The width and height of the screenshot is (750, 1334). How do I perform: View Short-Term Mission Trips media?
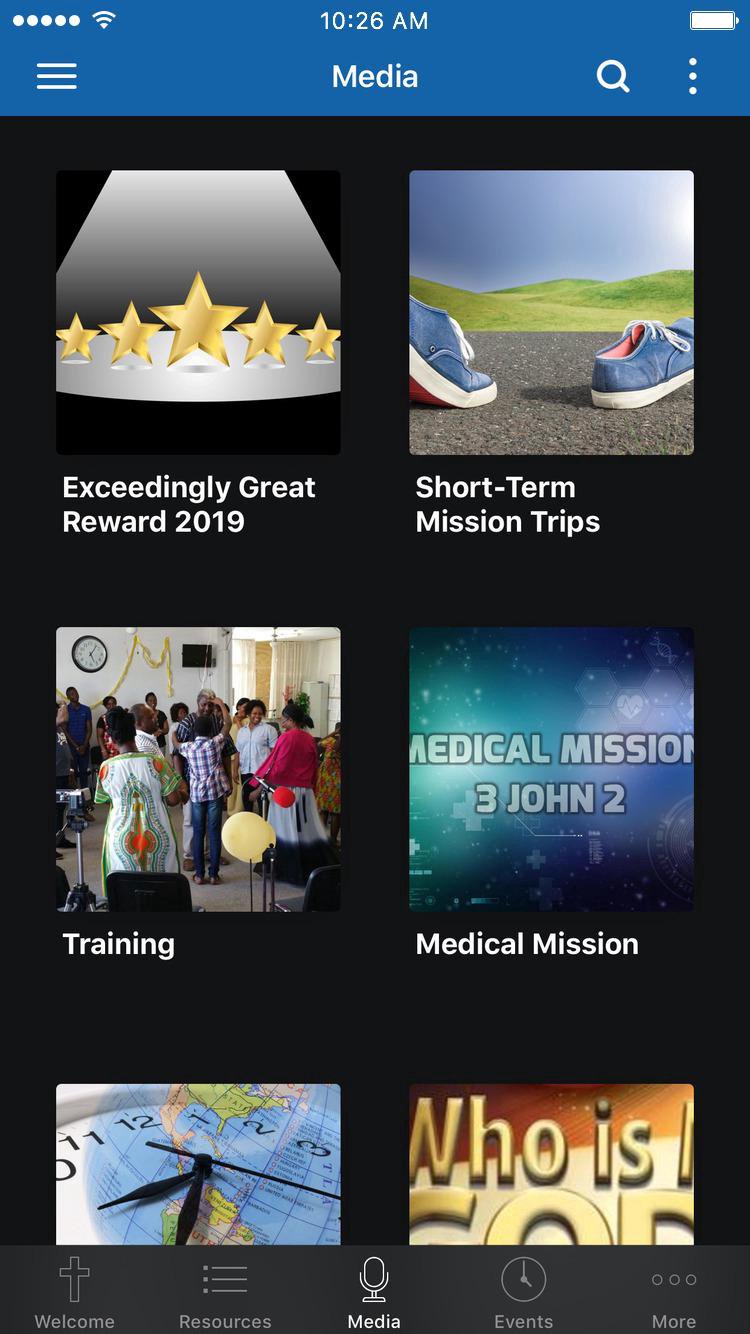[551, 313]
